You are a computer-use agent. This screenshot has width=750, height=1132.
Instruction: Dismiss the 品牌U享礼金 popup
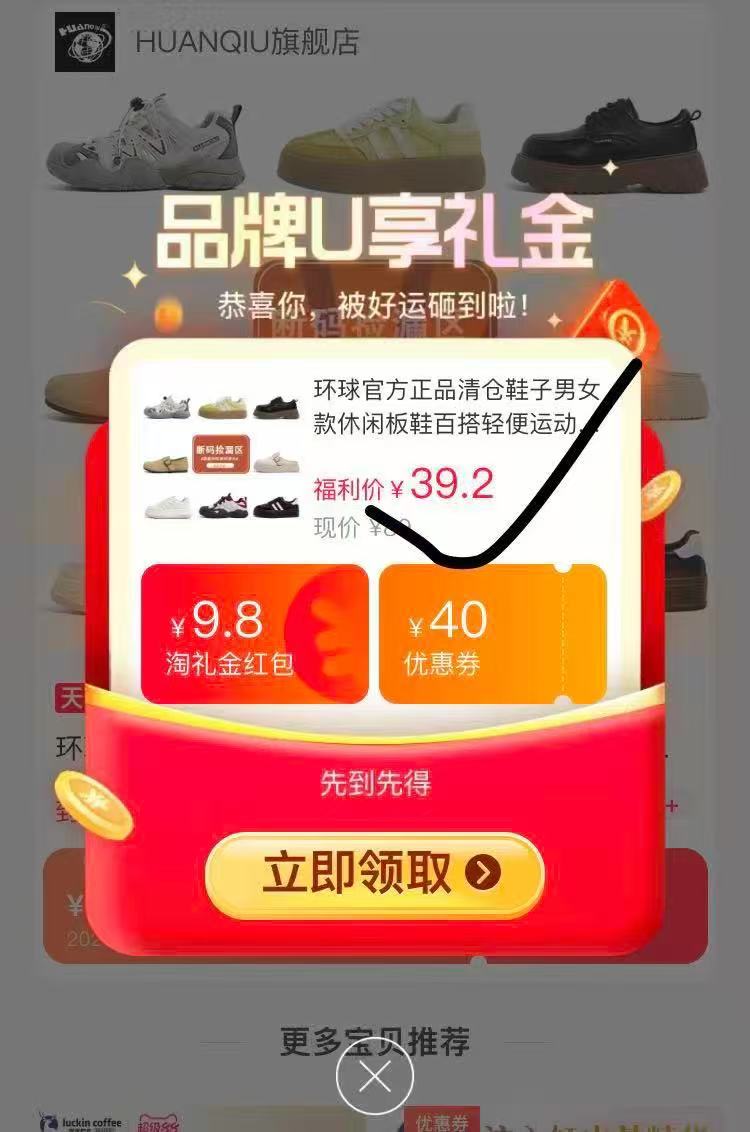click(x=375, y=1077)
